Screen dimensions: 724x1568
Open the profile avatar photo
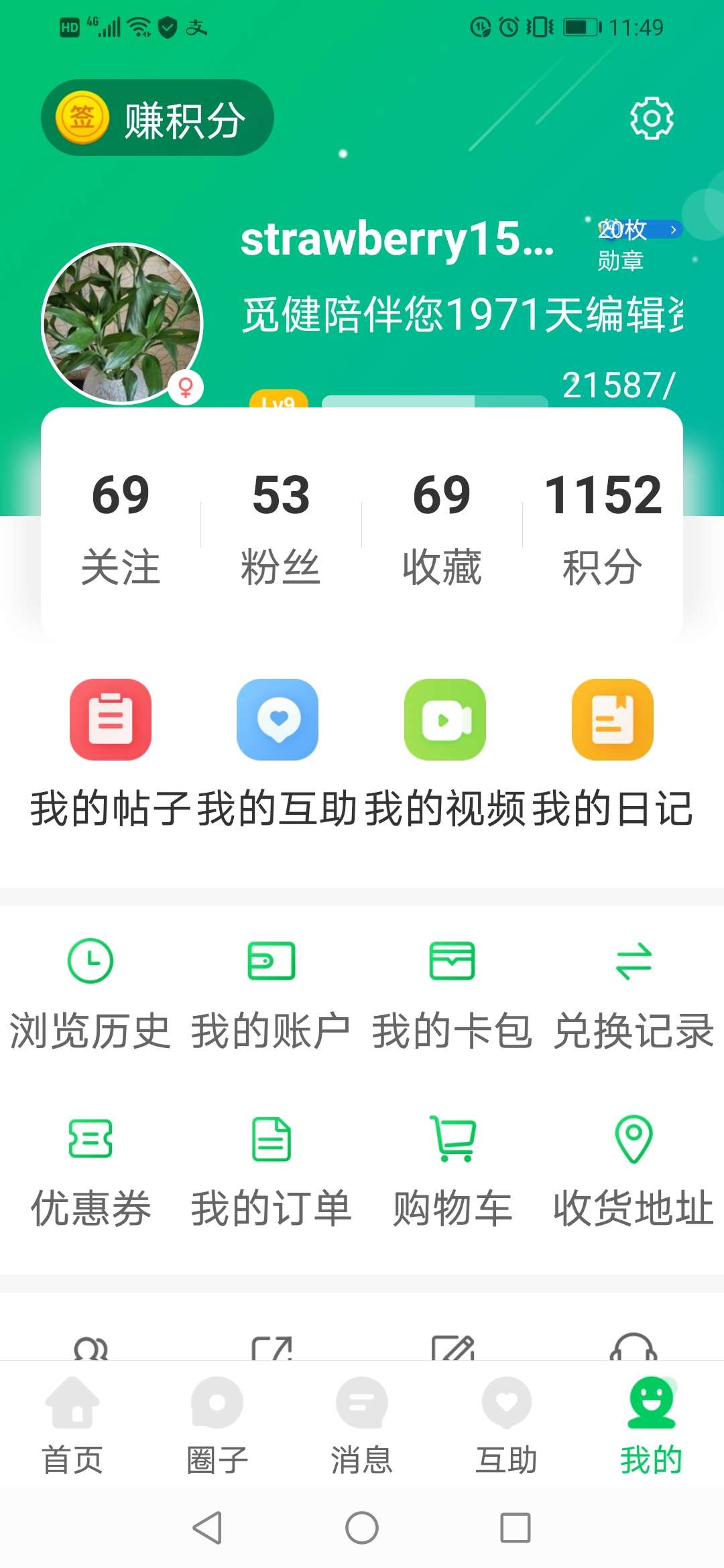point(122,324)
